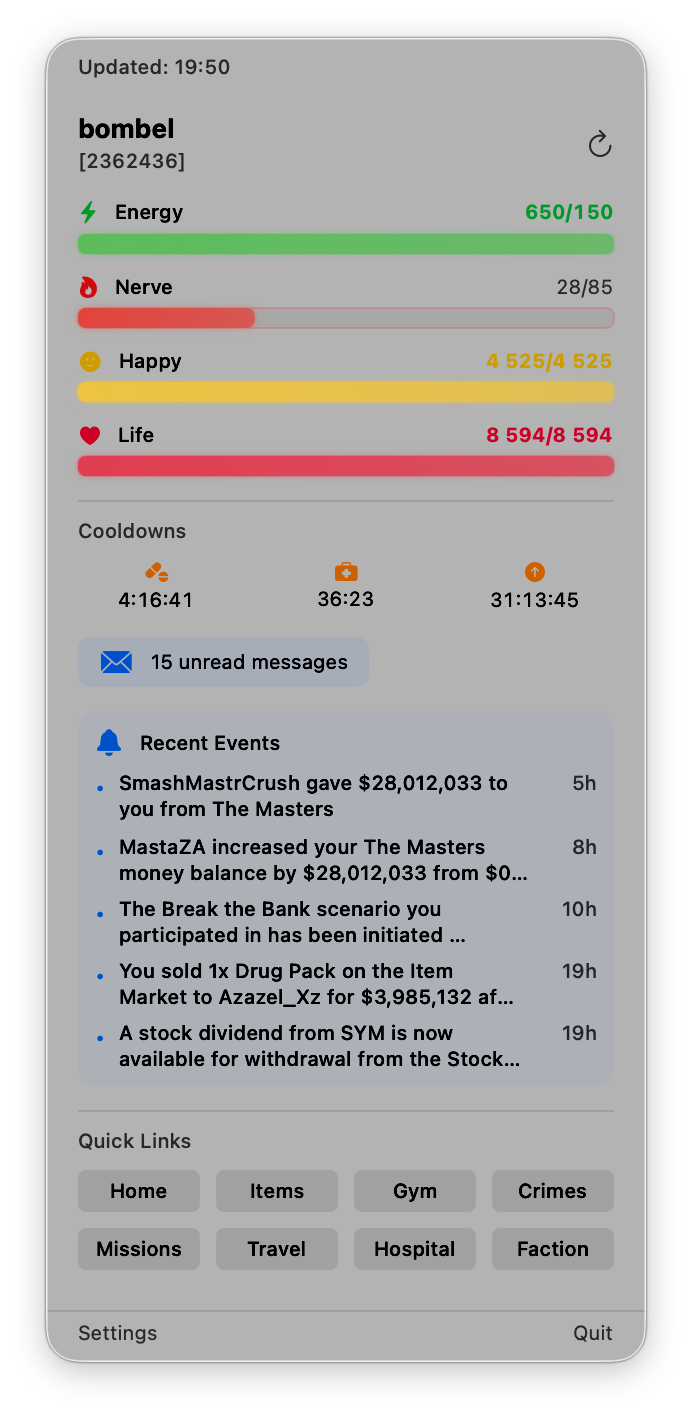Open Settings
The width and height of the screenshot is (692, 1416).
point(118,1333)
